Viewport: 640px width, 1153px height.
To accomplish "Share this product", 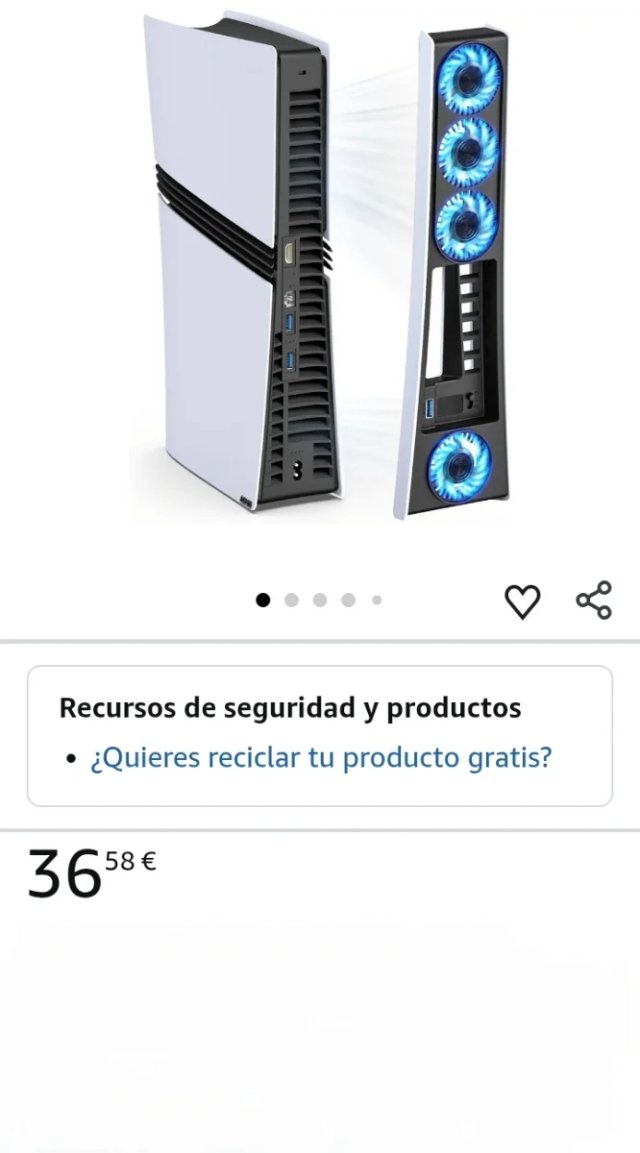I will pos(594,600).
